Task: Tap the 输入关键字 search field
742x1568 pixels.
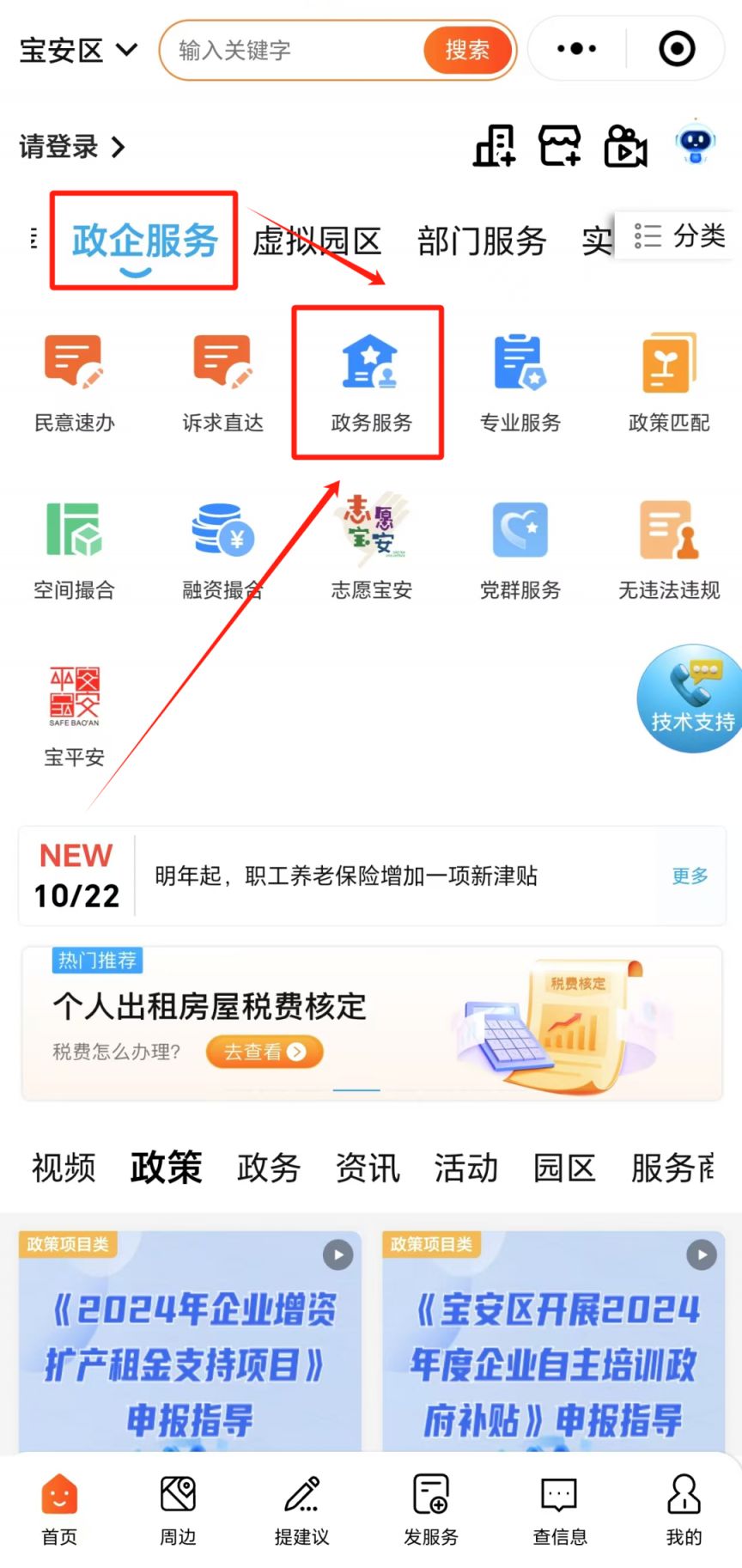Action: 292,51
